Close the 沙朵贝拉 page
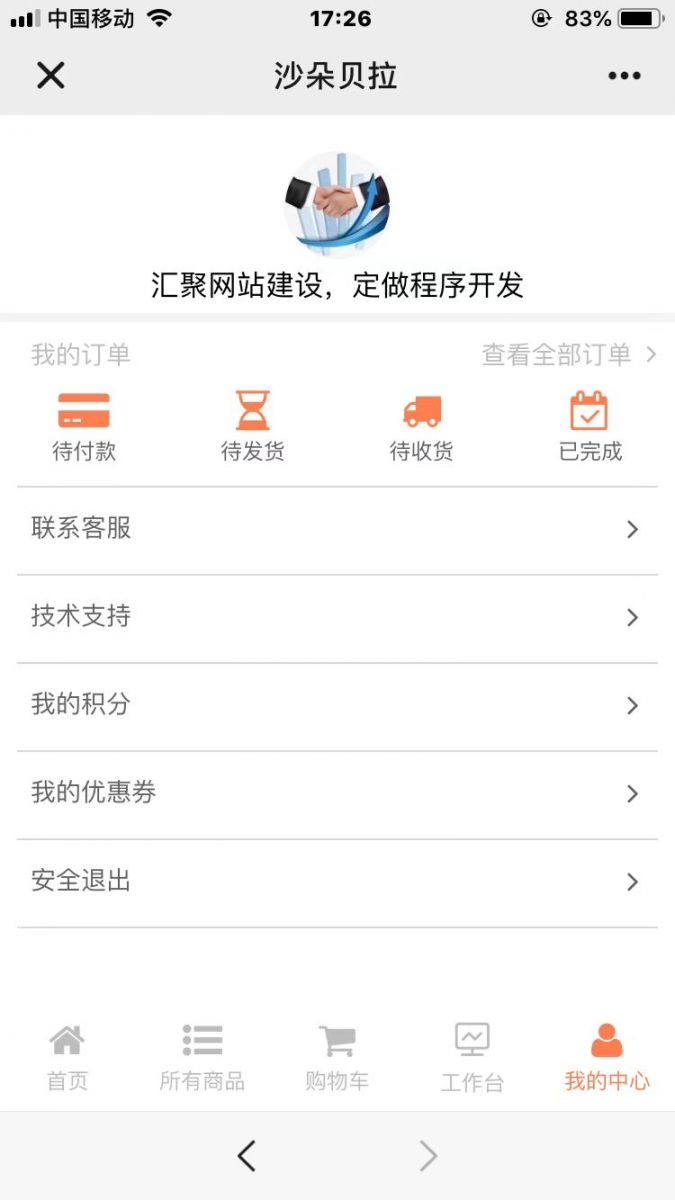 tap(50, 75)
